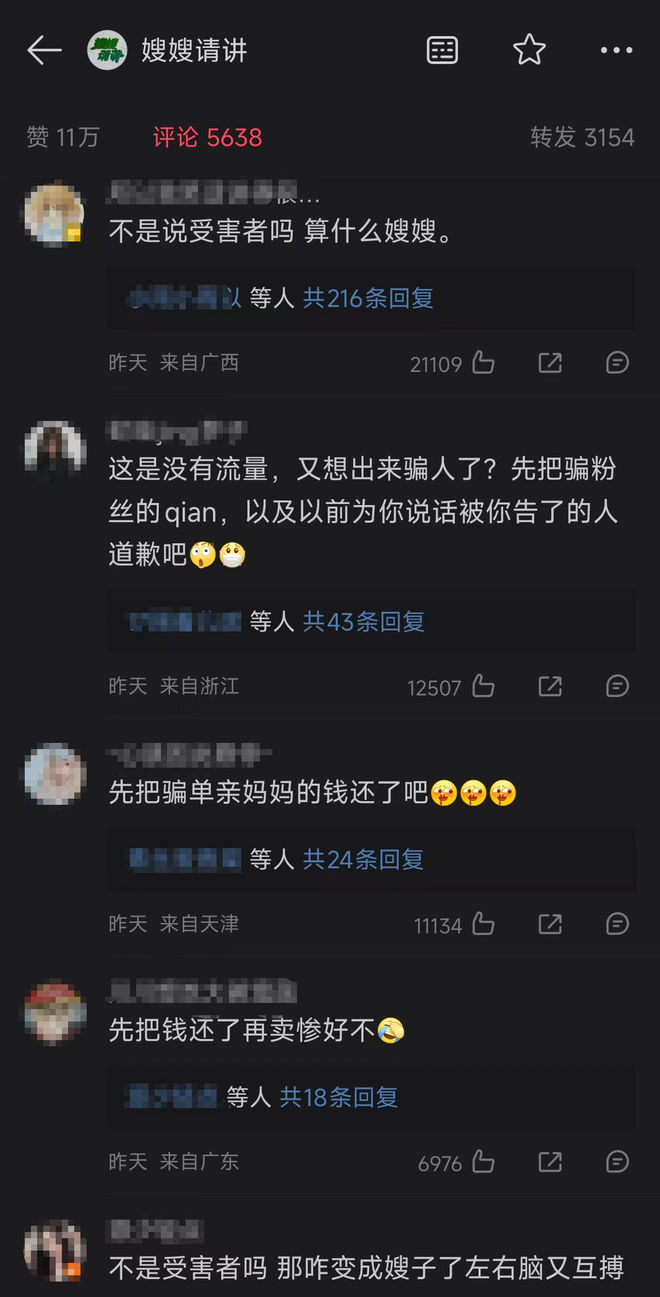Favorite this post with the star icon
Screen dimensions: 660x1297
(529, 50)
